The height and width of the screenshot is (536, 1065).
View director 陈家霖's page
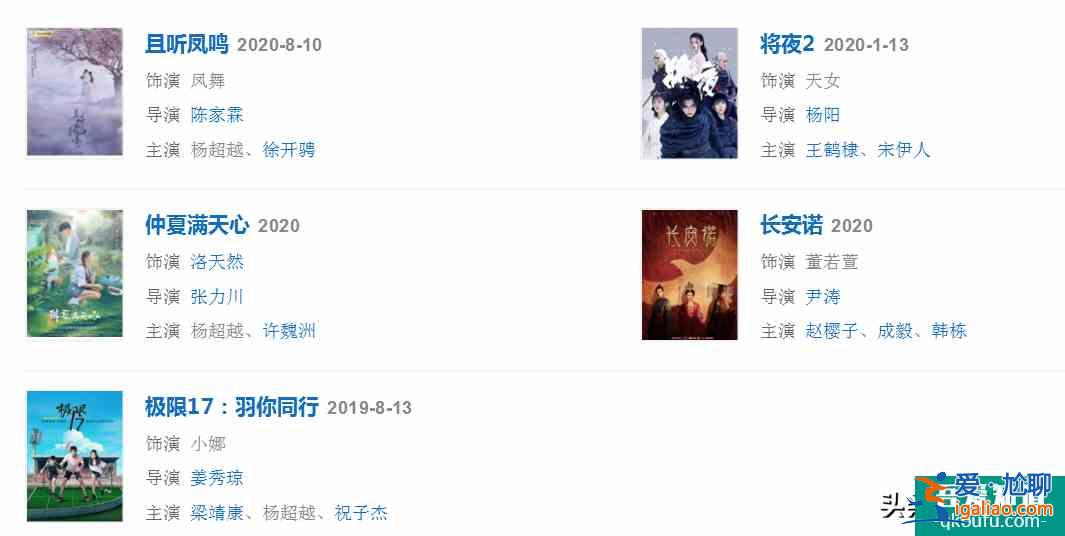pos(217,115)
